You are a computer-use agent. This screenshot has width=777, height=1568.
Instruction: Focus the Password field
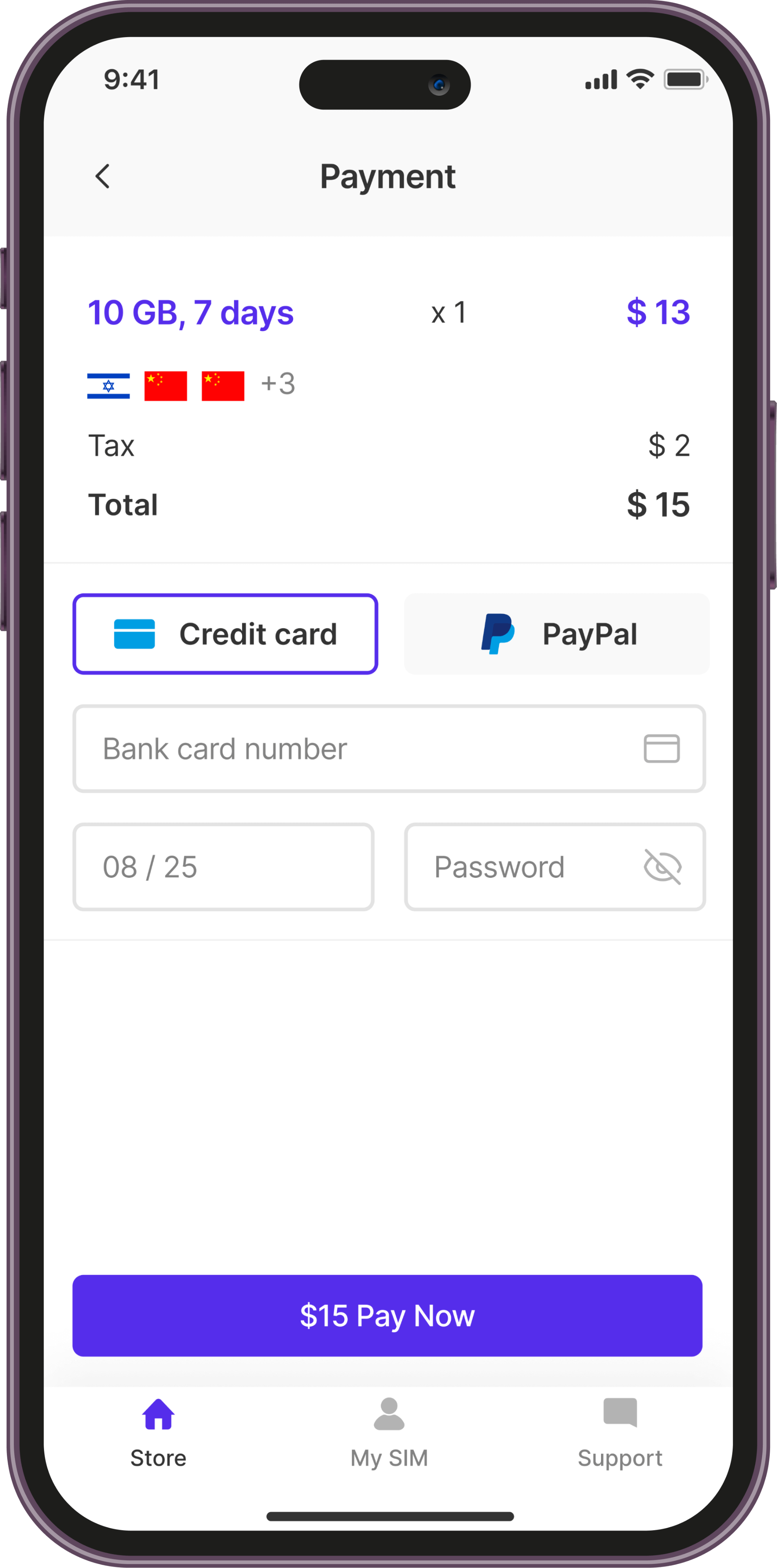click(x=523, y=867)
